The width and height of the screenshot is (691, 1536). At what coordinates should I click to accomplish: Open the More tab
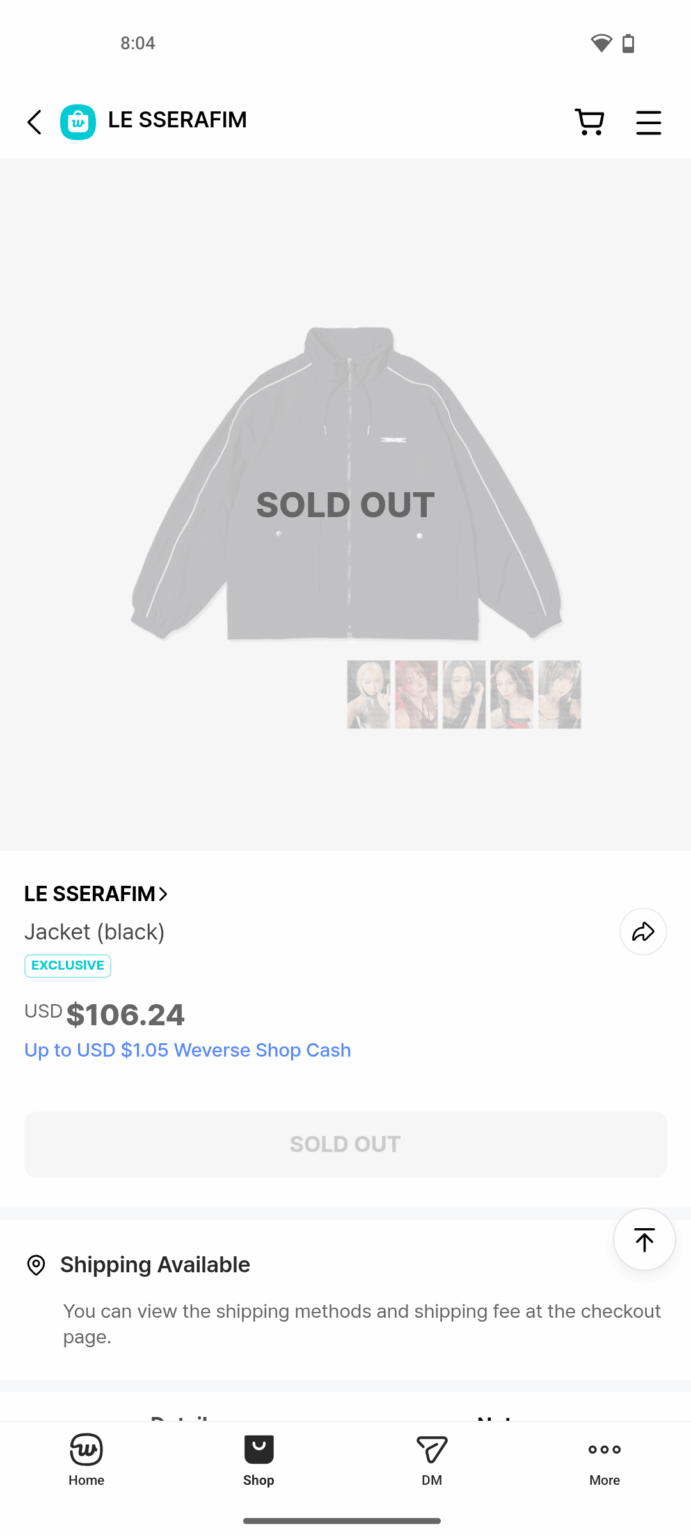(604, 1460)
